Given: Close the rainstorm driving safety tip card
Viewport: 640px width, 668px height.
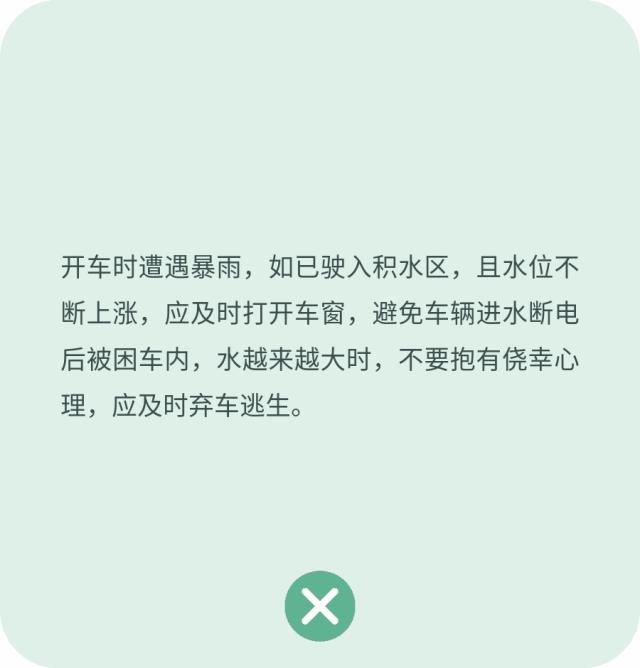Looking at the screenshot, I should coord(320,606).
